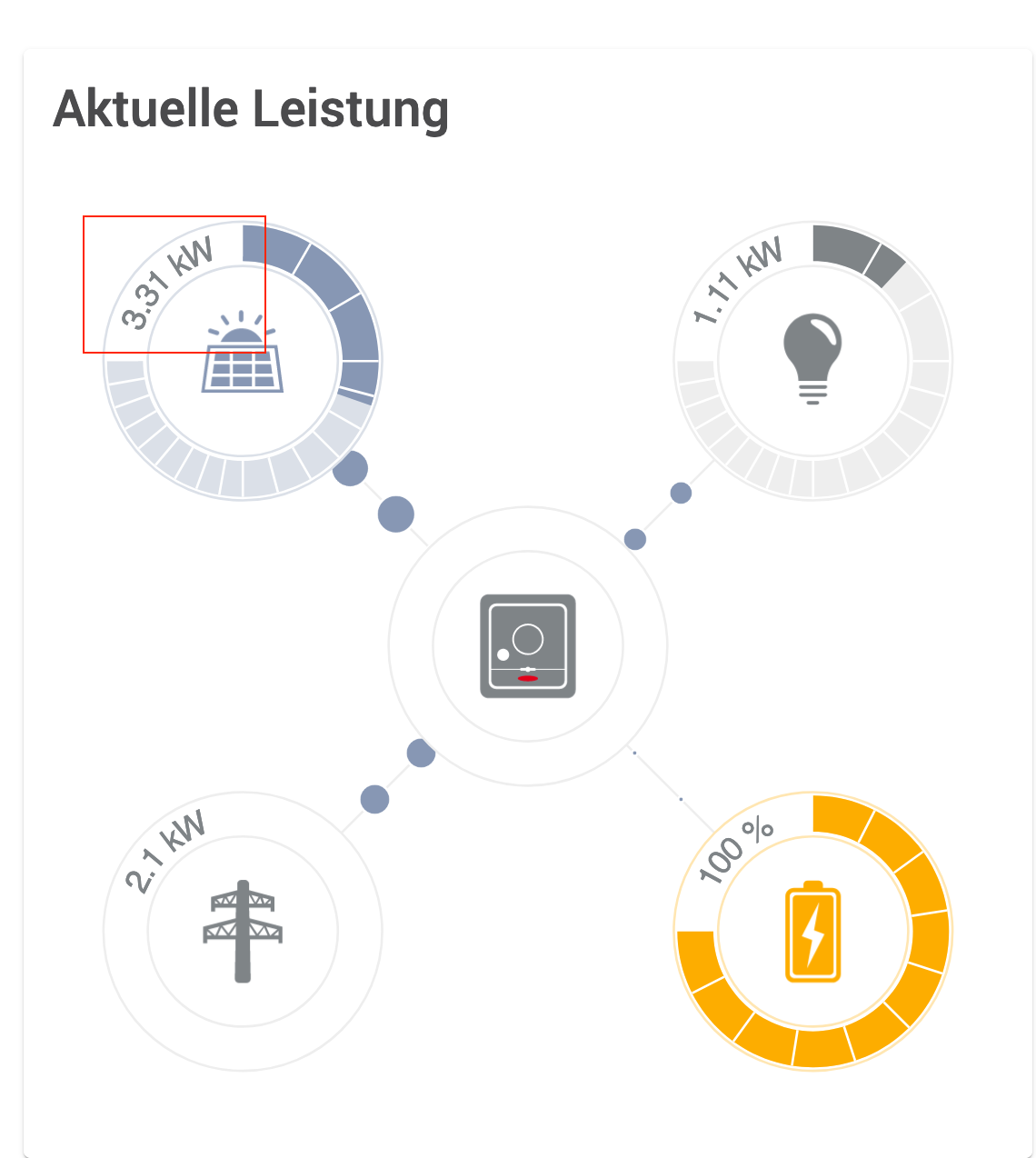Select the inverter icon in the center
The image size is (1036, 1158).
(528, 646)
